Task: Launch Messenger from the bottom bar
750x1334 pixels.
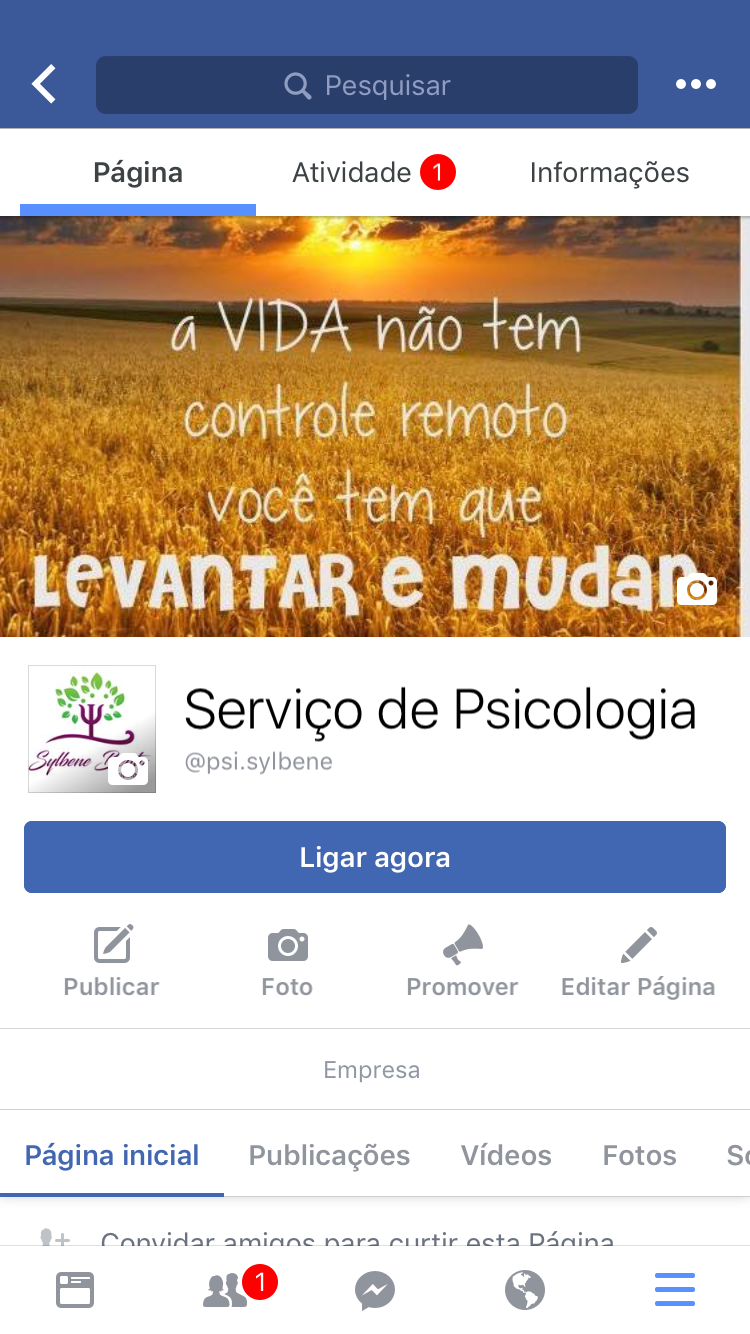Action: (x=375, y=1290)
